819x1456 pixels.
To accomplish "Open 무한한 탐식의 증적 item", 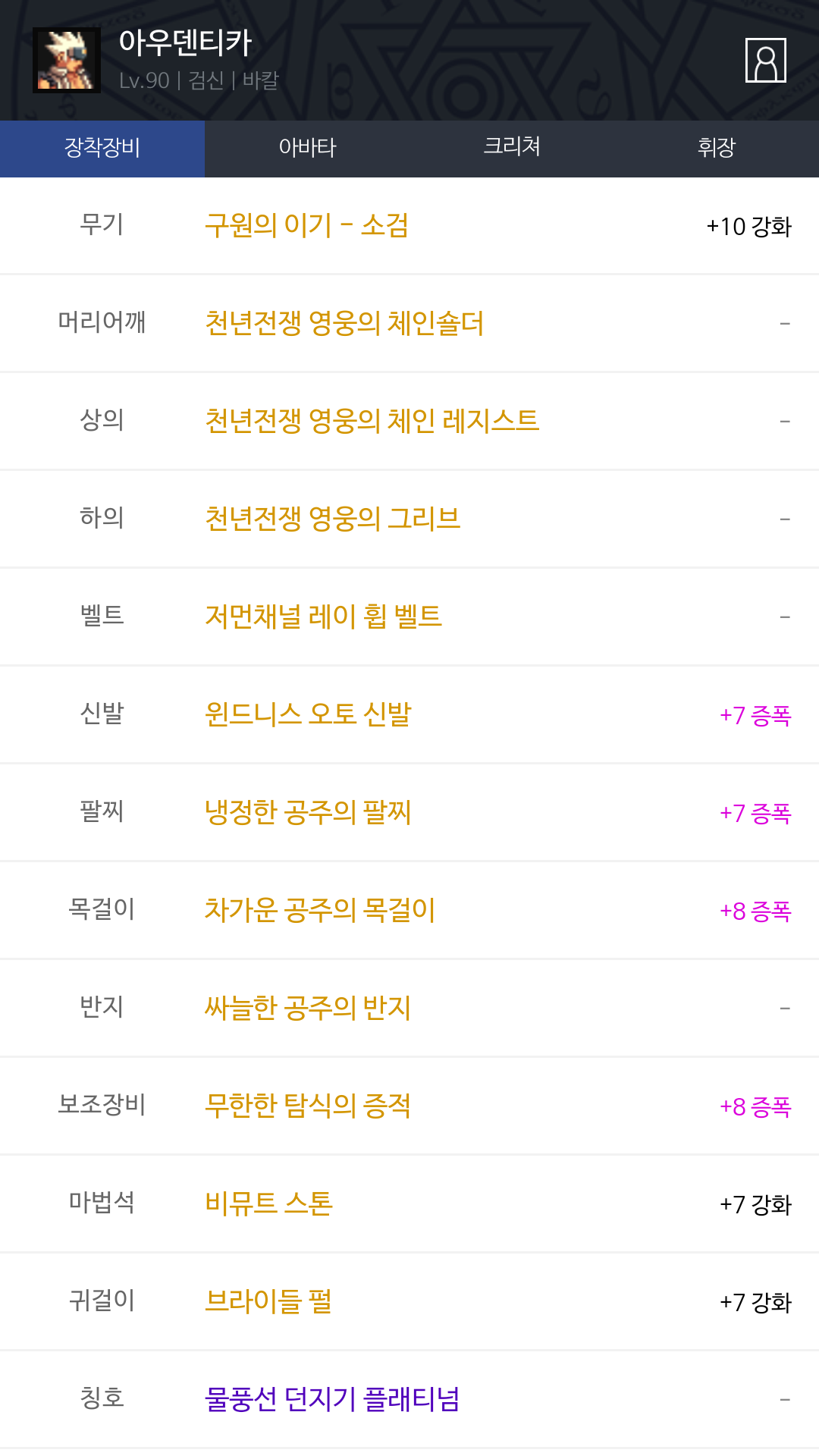I will point(308,1106).
